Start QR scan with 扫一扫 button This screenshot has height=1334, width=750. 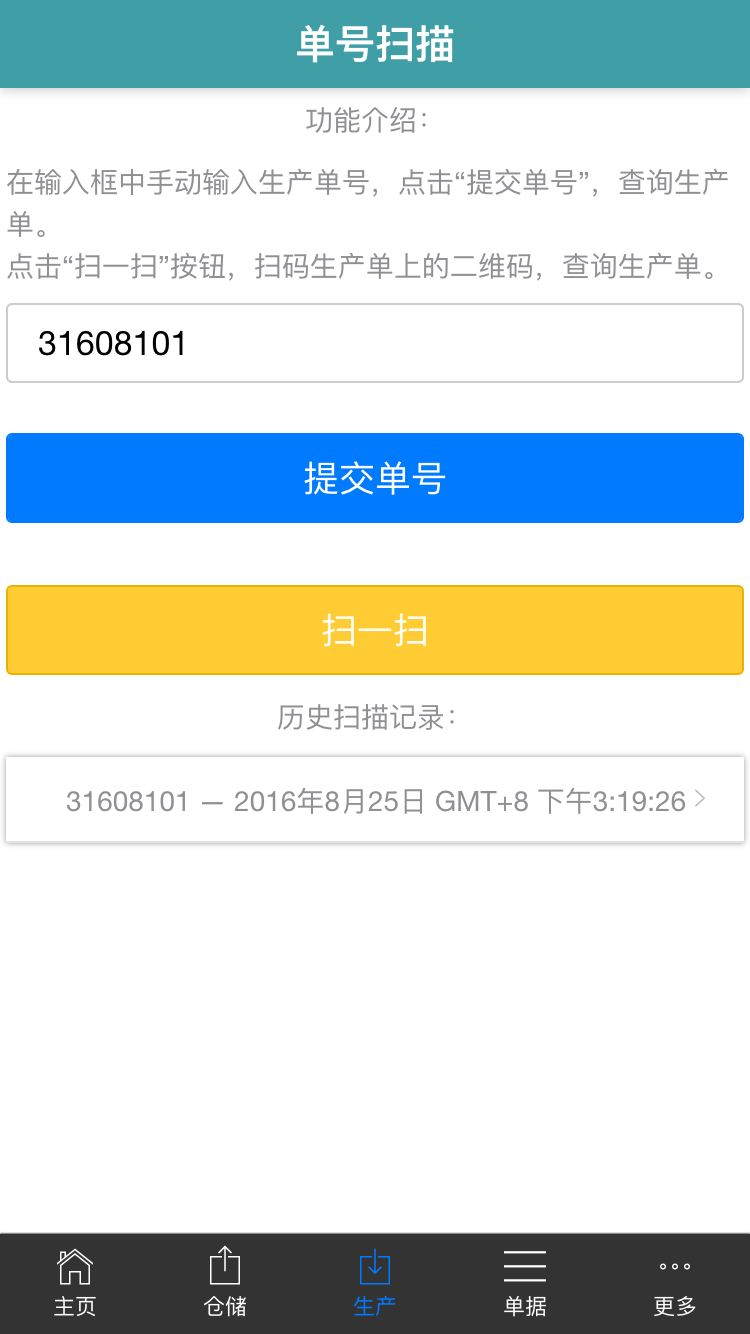click(375, 630)
